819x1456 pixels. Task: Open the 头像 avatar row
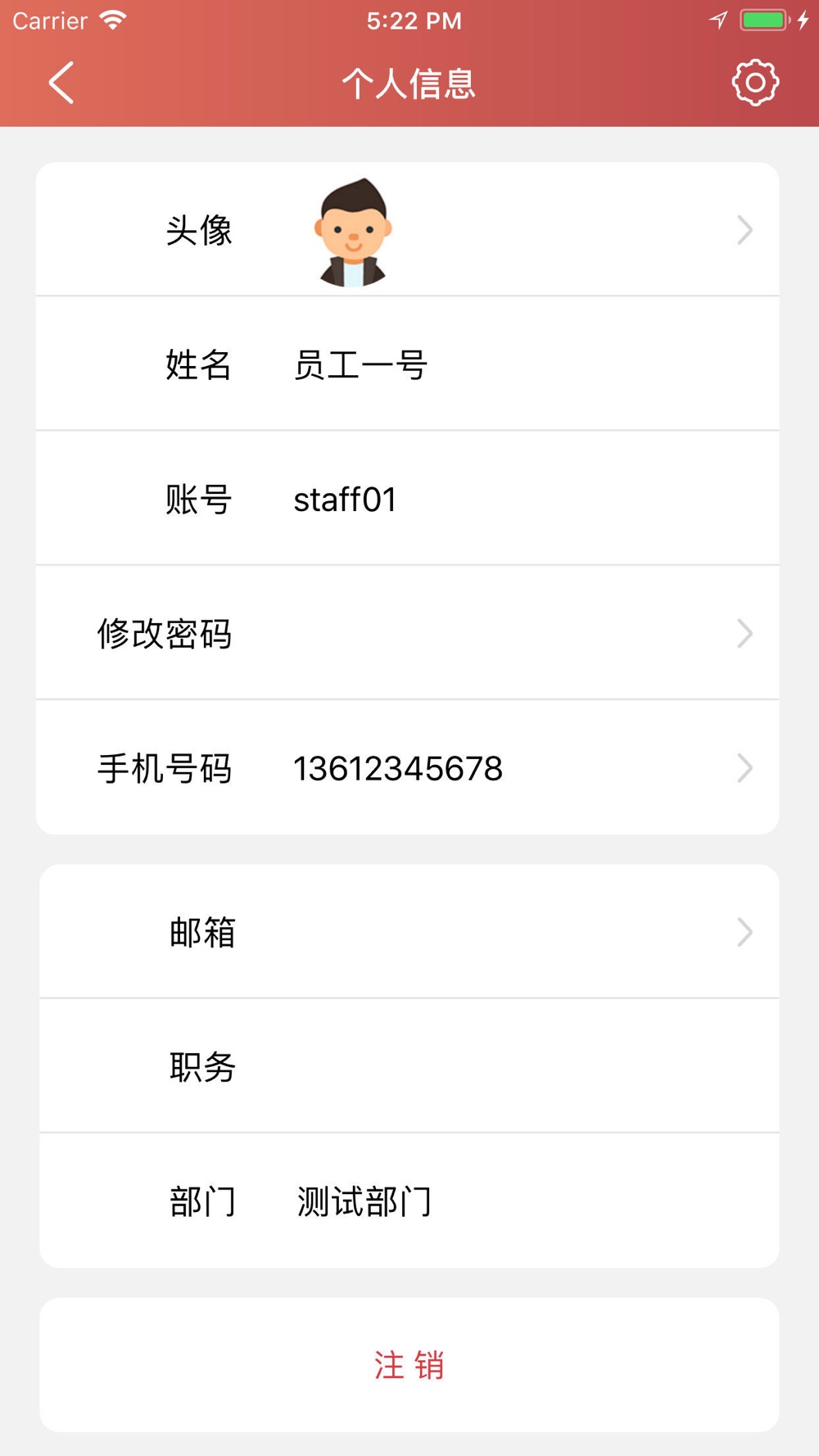pyautogui.click(x=407, y=230)
